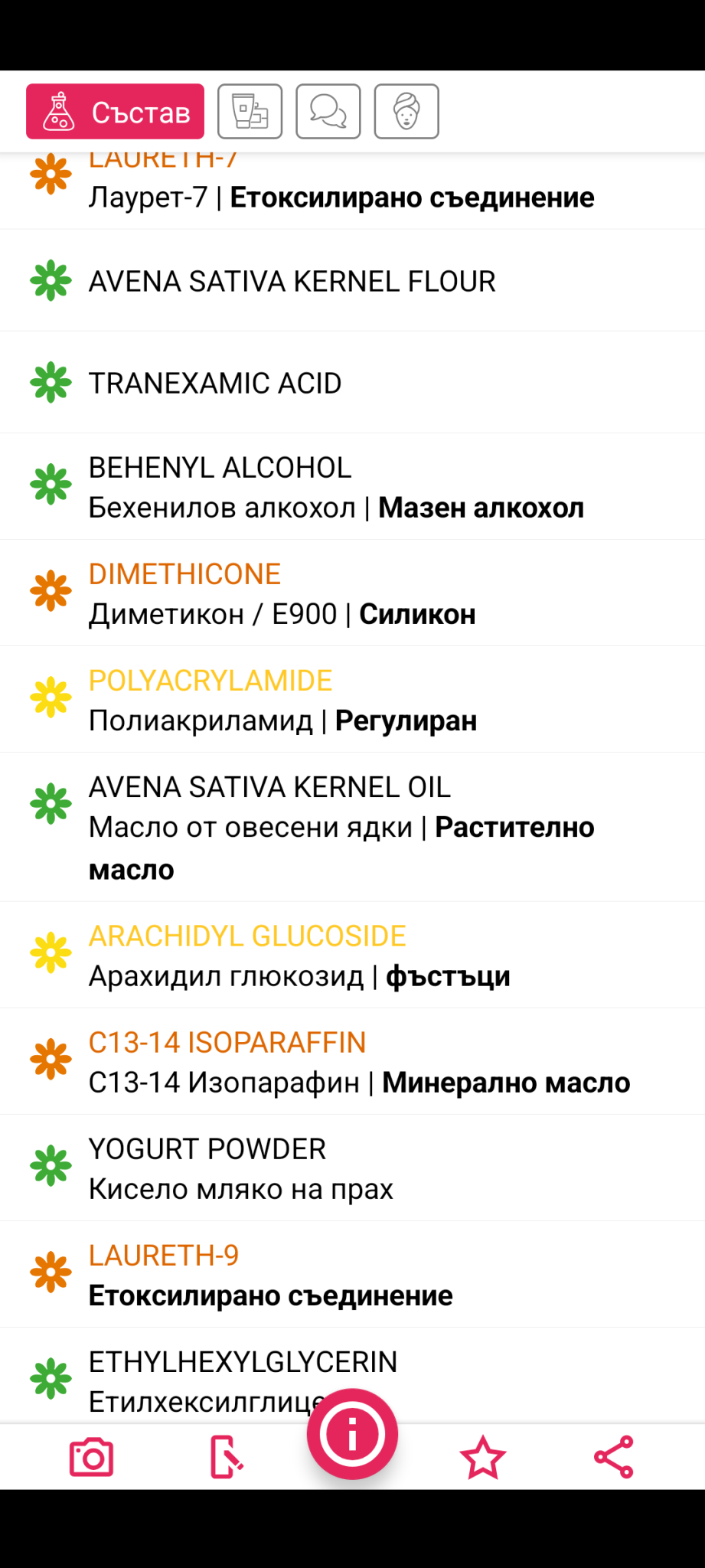Image resolution: width=705 pixels, height=1568 pixels.
Task: Open the AVENA SATIVA KERNEL OIL row
Action: [352, 828]
